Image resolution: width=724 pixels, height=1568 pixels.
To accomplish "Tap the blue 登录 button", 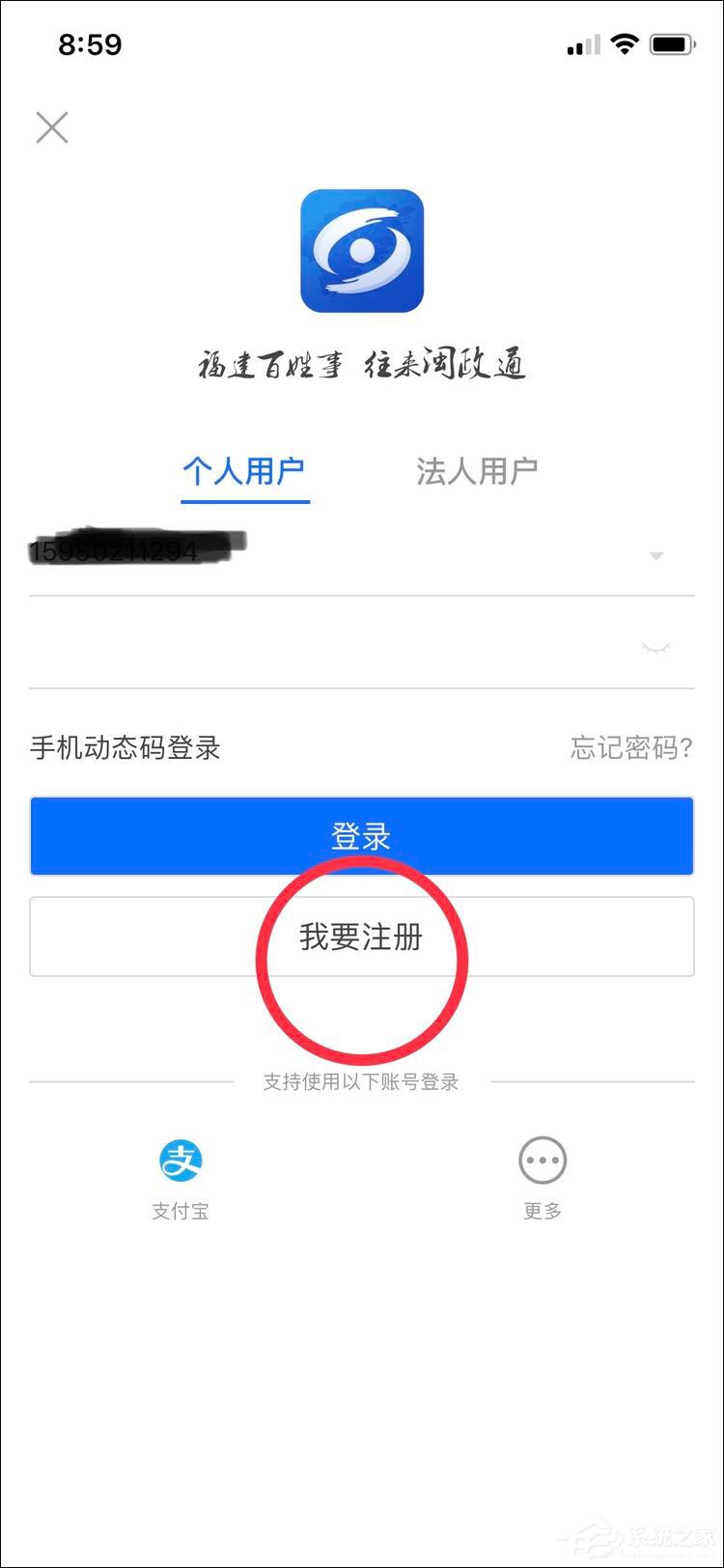I will point(362,836).
